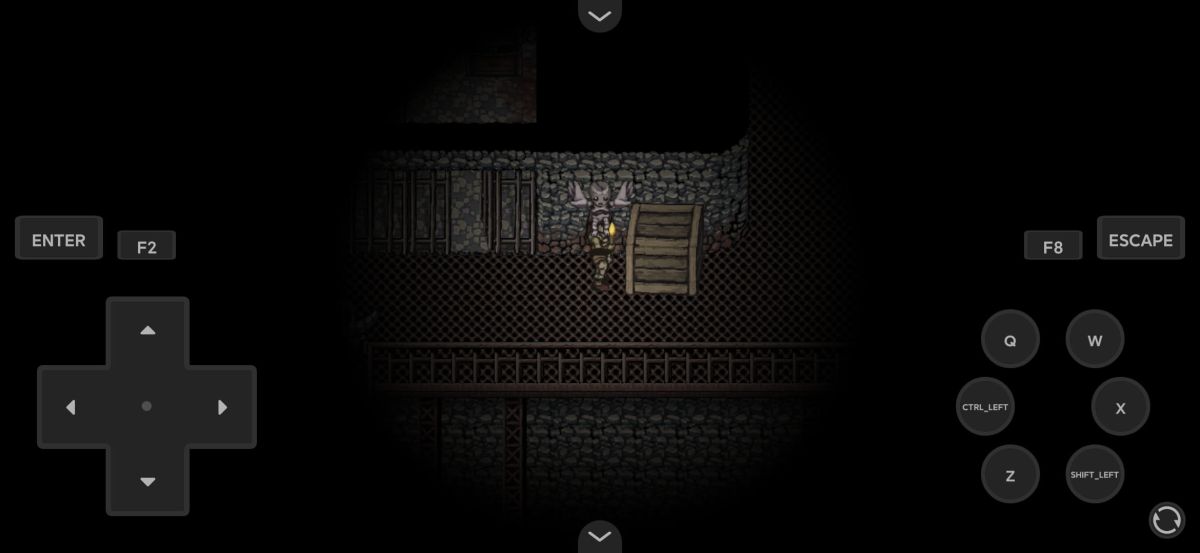Expand the top chevron panel
The height and width of the screenshot is (553, 1200).
[x=600, y=15]
